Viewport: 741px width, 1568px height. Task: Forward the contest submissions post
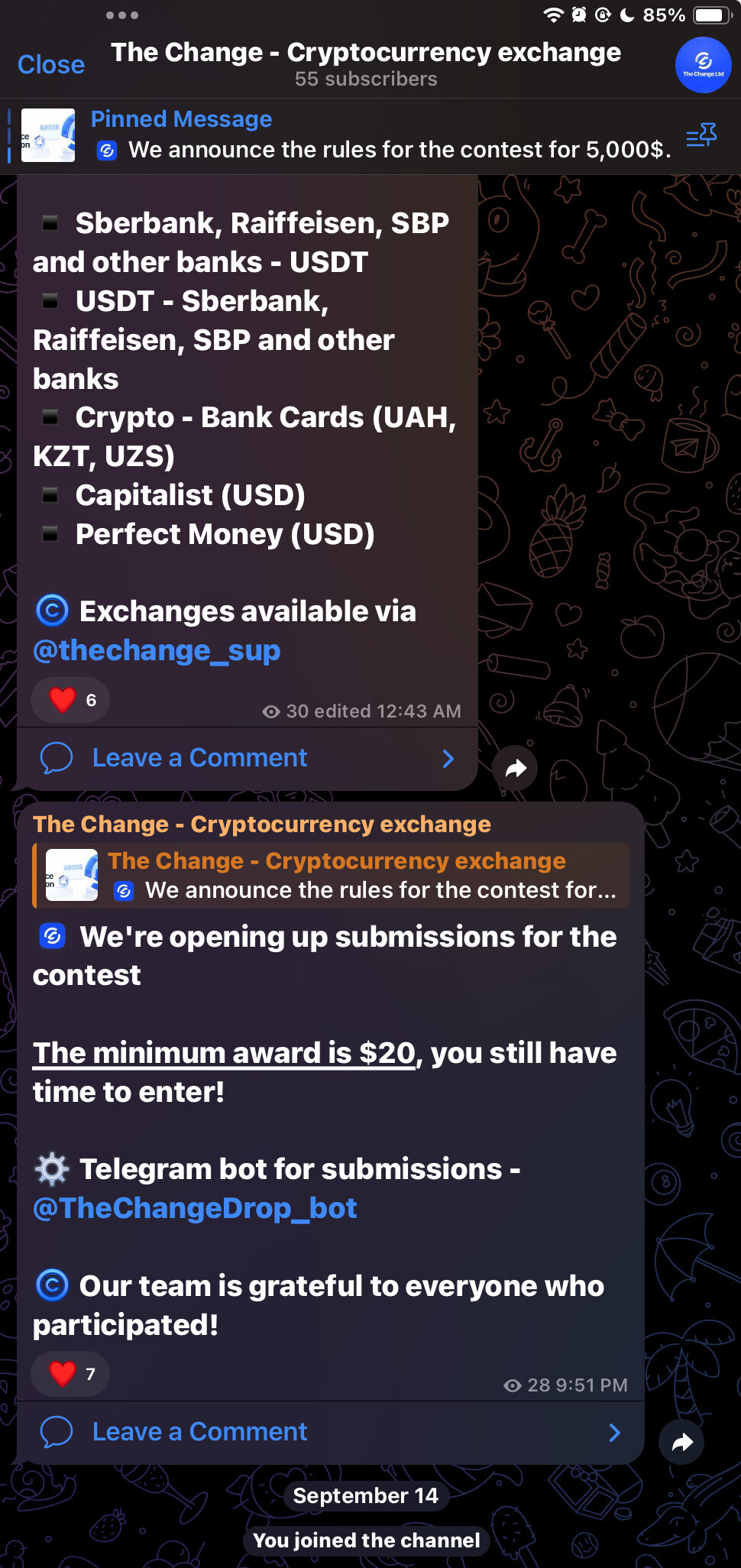681,1442
